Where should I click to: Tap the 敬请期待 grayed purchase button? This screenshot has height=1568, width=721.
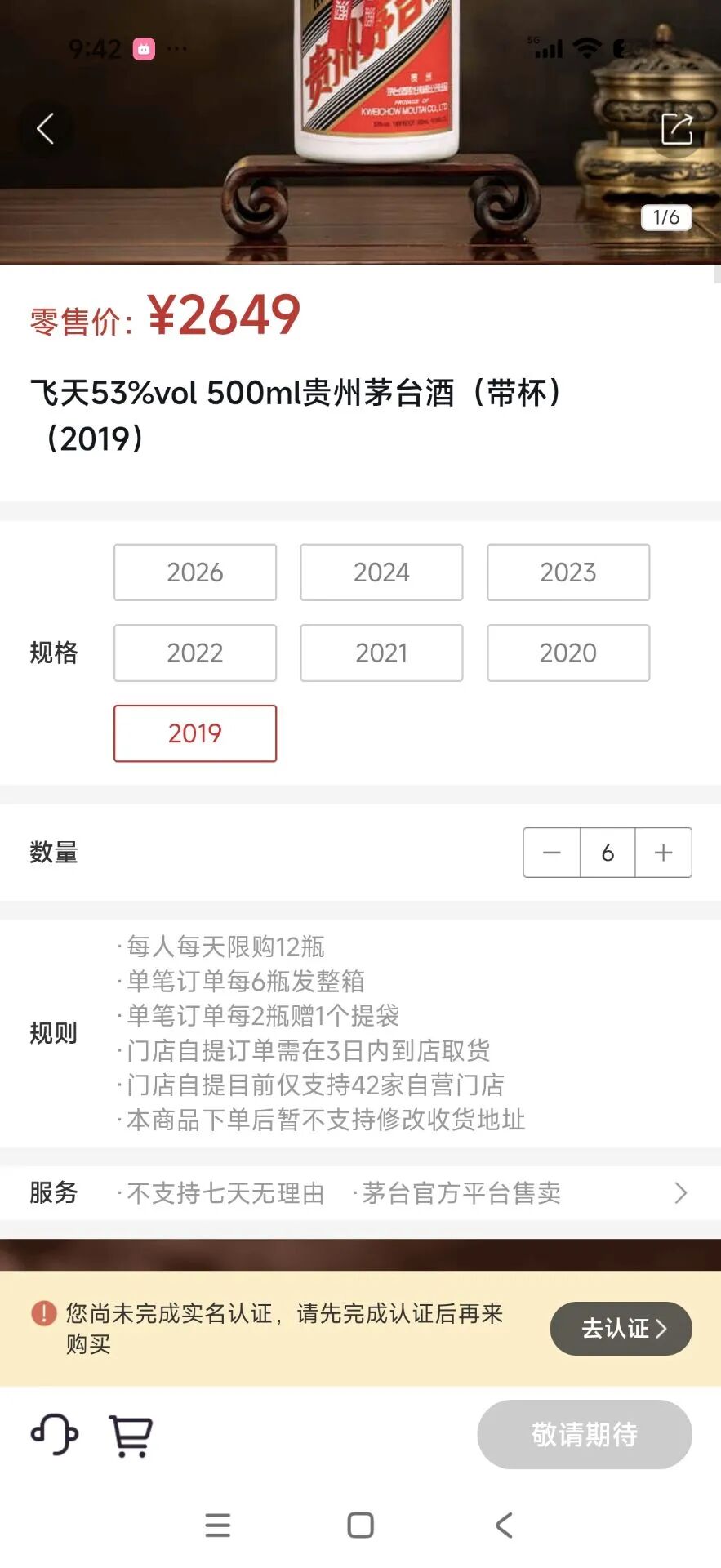click(x=583, y=1434)
